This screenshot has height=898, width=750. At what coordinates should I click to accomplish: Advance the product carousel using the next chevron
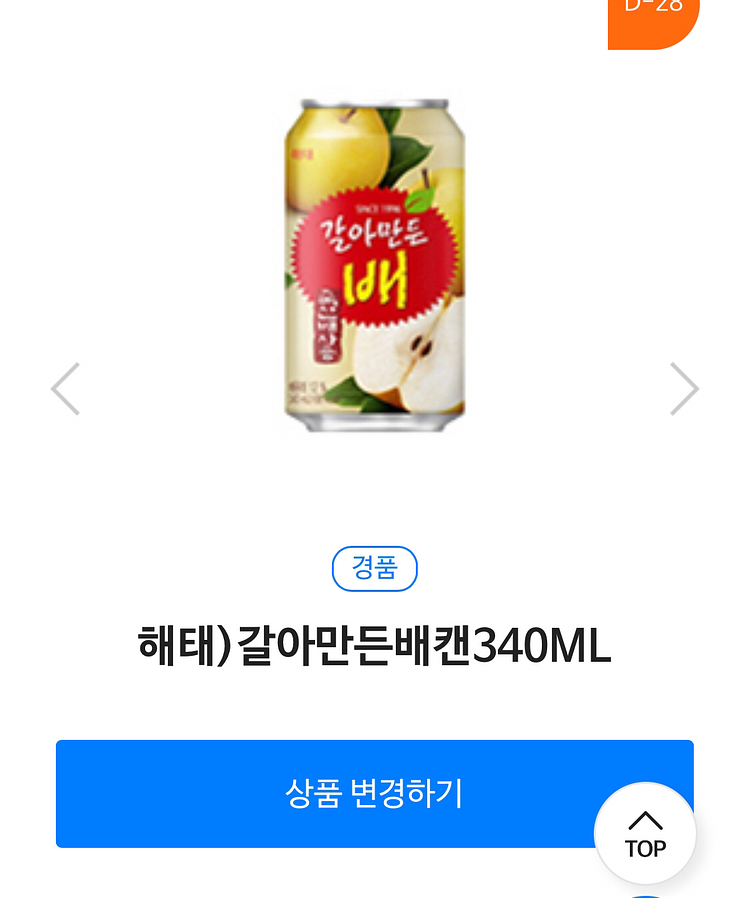[x=685, y=388]
